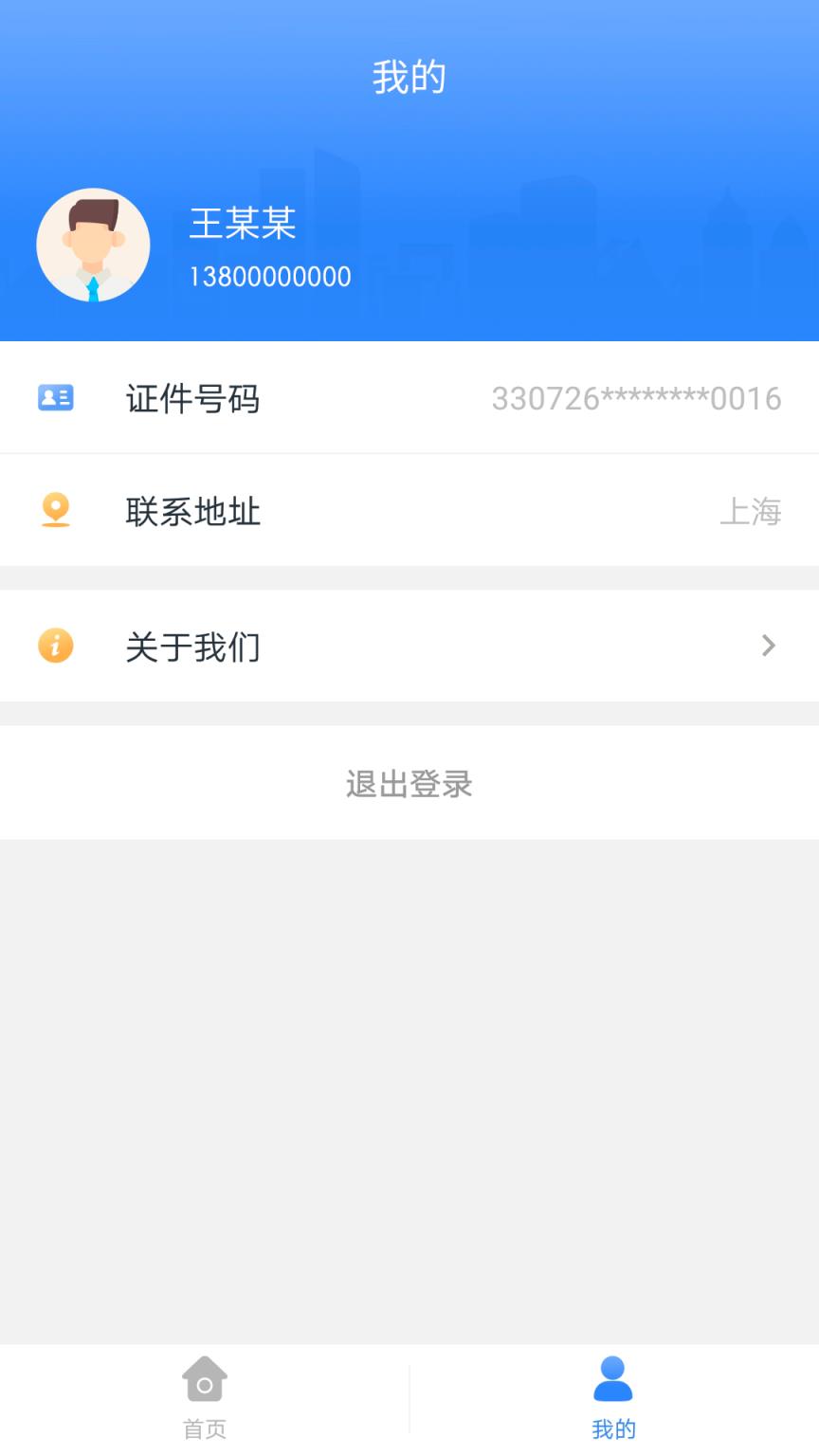The height and width of the screenshot is (1456, 819).
Task: Click the phone number 13800000000
Action: (x=272, y=277)
